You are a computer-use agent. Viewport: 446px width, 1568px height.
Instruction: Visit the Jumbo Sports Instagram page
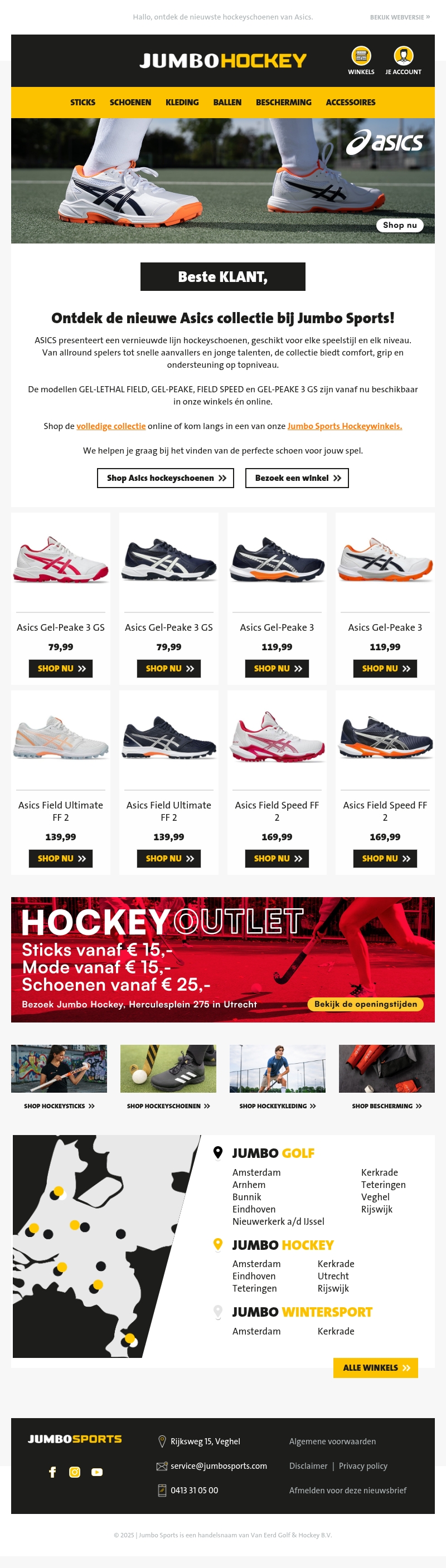(x=74, y=1472)
